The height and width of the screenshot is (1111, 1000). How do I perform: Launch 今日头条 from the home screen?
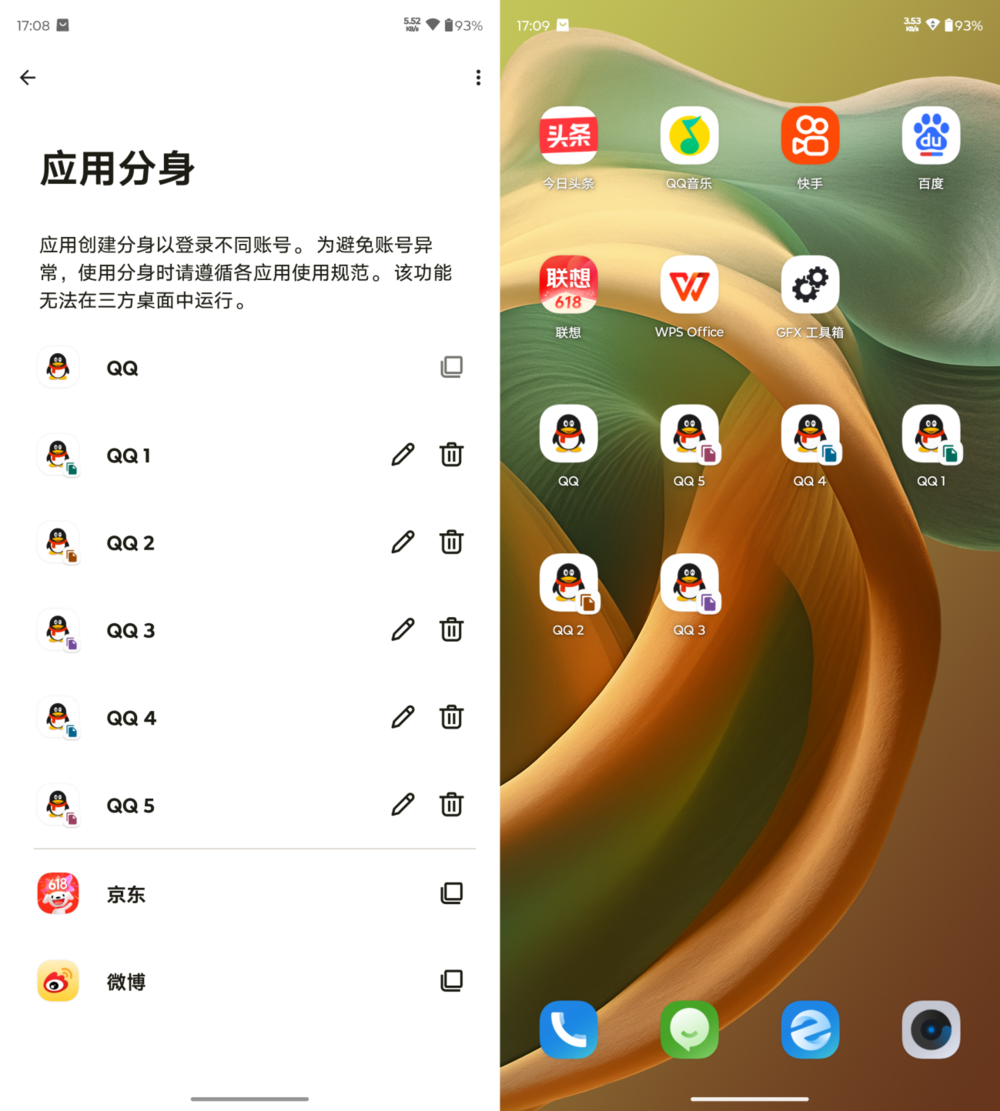click(568, 136)
